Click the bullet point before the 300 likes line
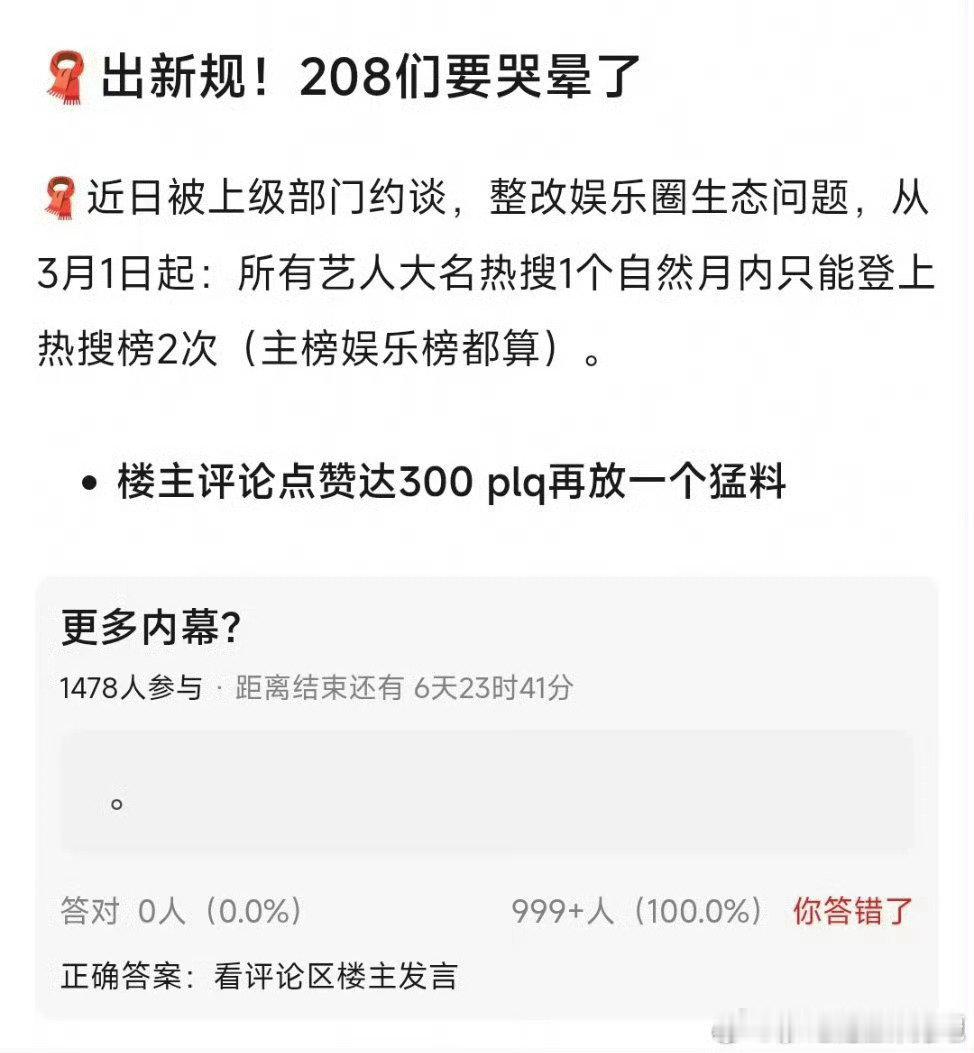 tap(91, 481)
